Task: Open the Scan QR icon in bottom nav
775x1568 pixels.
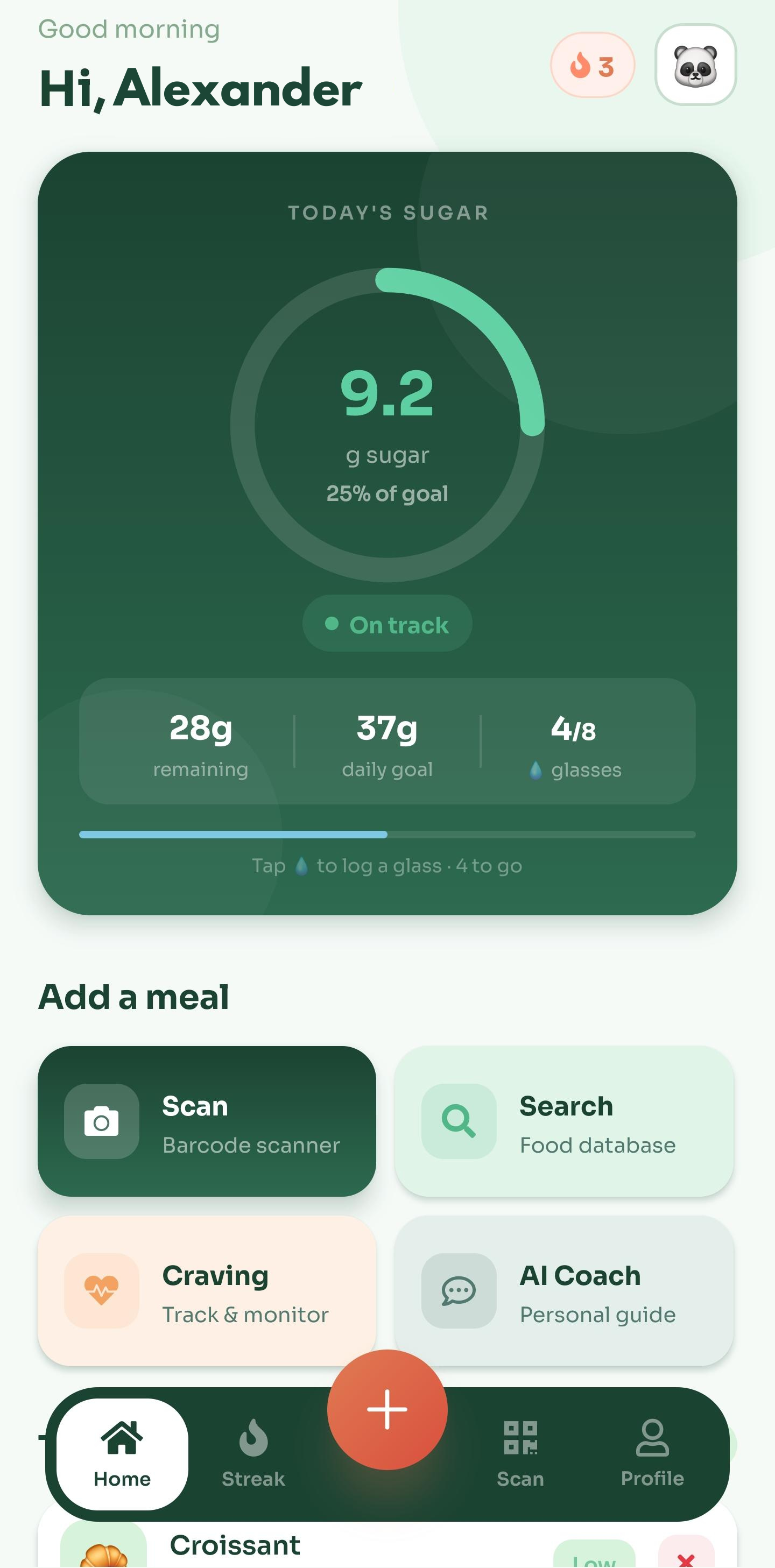Action: (x=520, y=1438)
